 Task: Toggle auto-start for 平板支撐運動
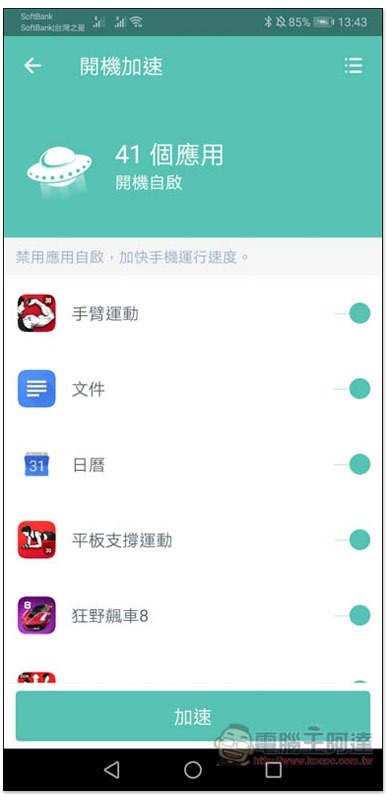352,540
